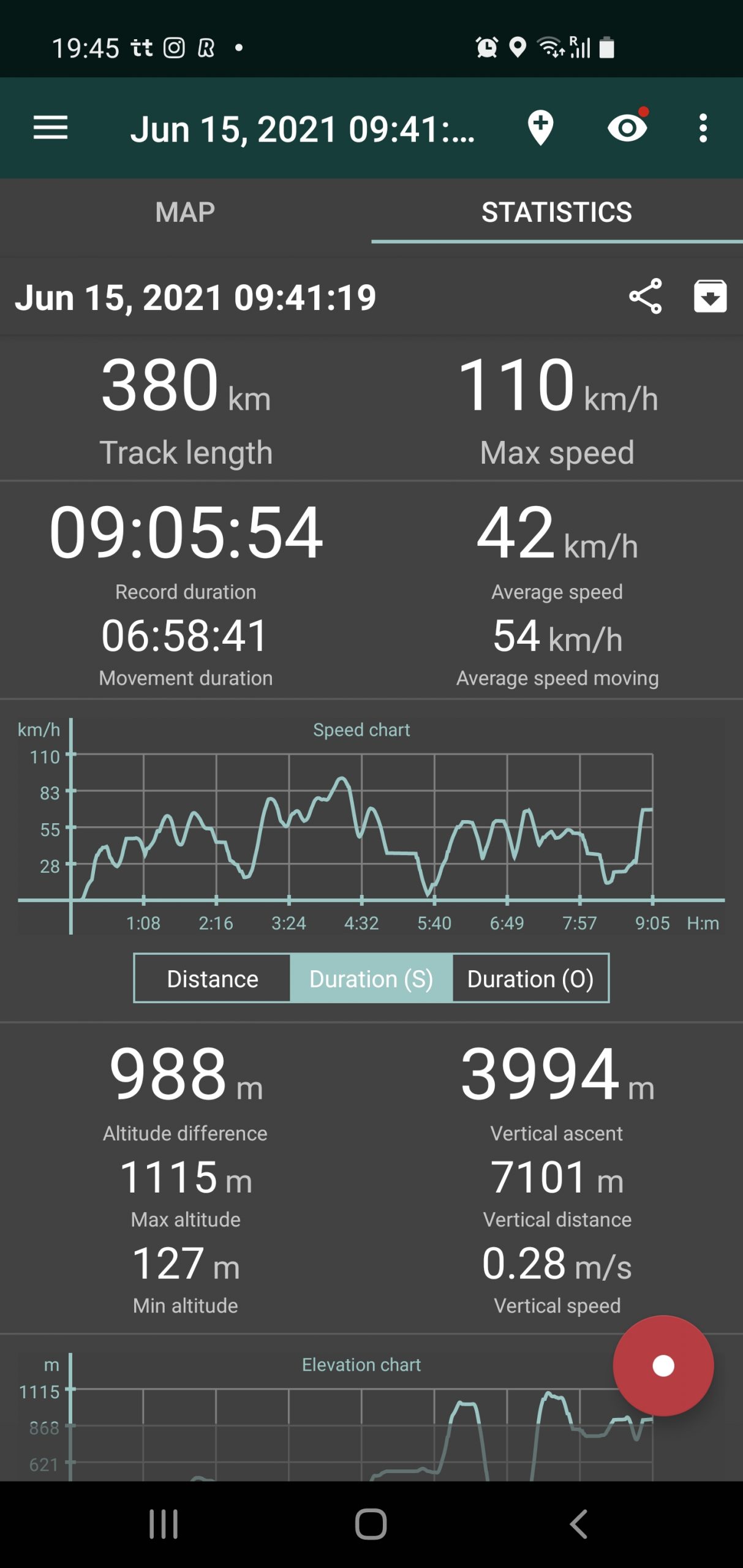Add a waypoint with the pin icon
This screenshot has width=743, height=1568.
coord(540,129)
